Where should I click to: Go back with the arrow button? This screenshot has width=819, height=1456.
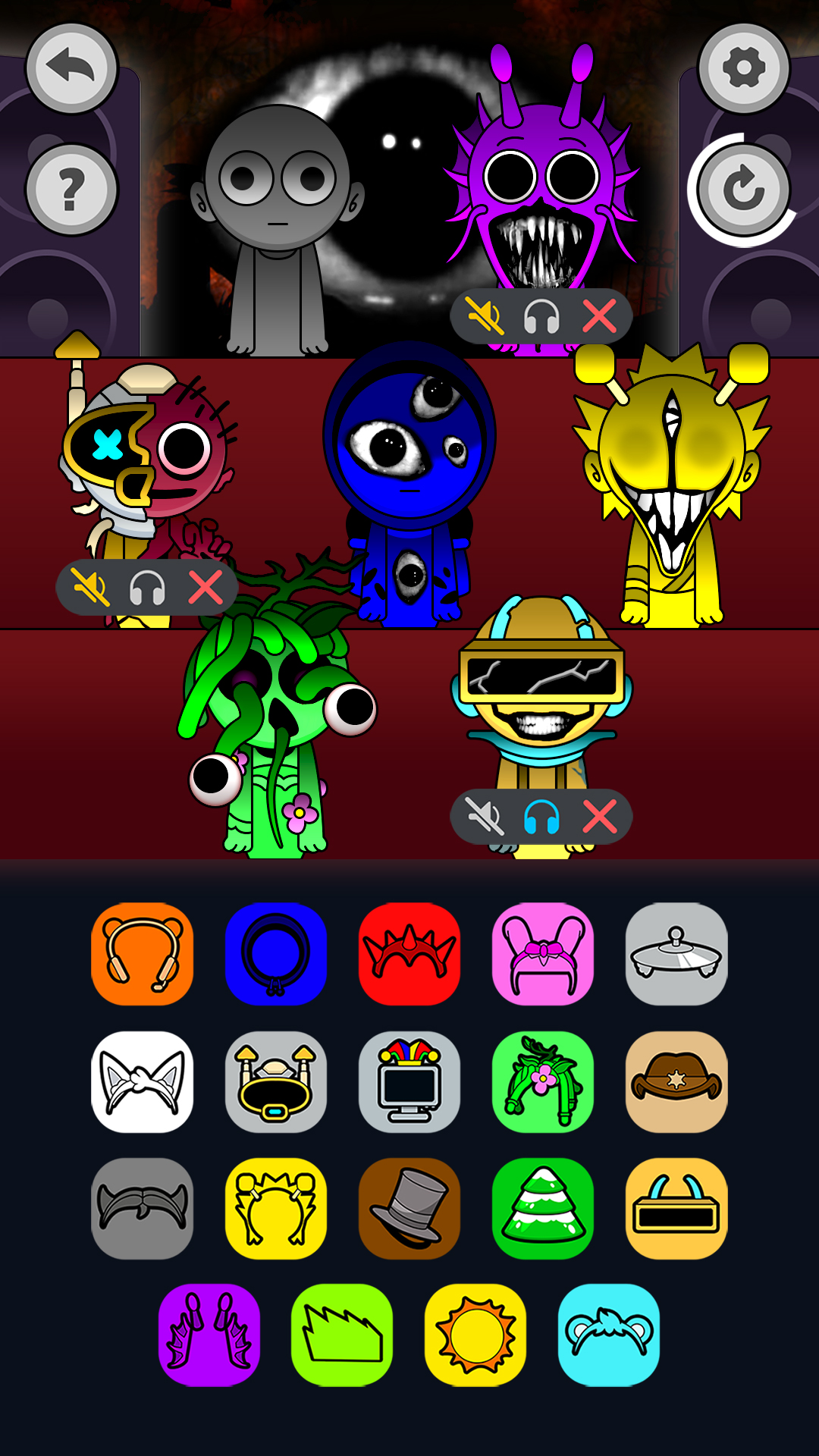point(71,68)
